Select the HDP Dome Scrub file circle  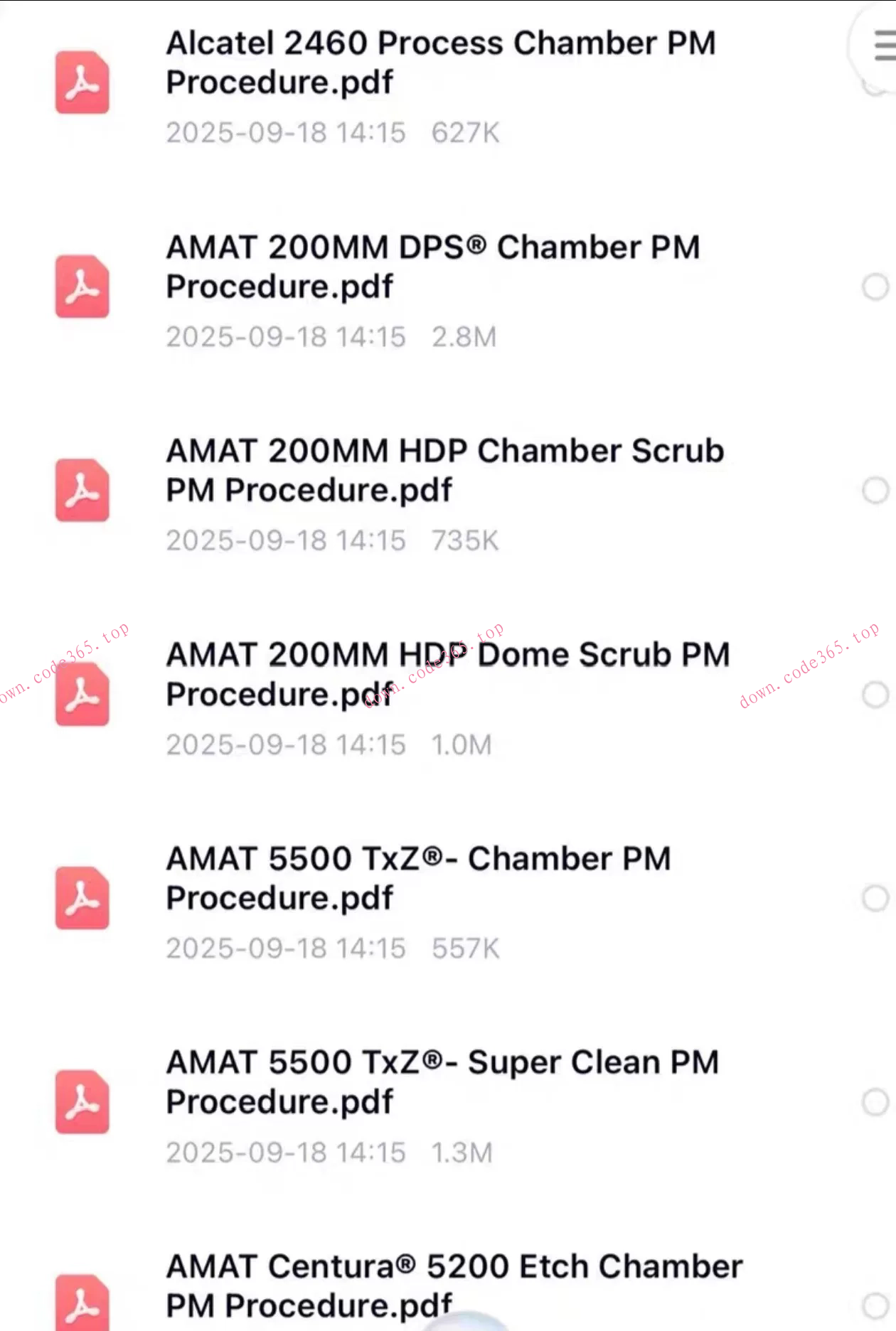point(875,695)
